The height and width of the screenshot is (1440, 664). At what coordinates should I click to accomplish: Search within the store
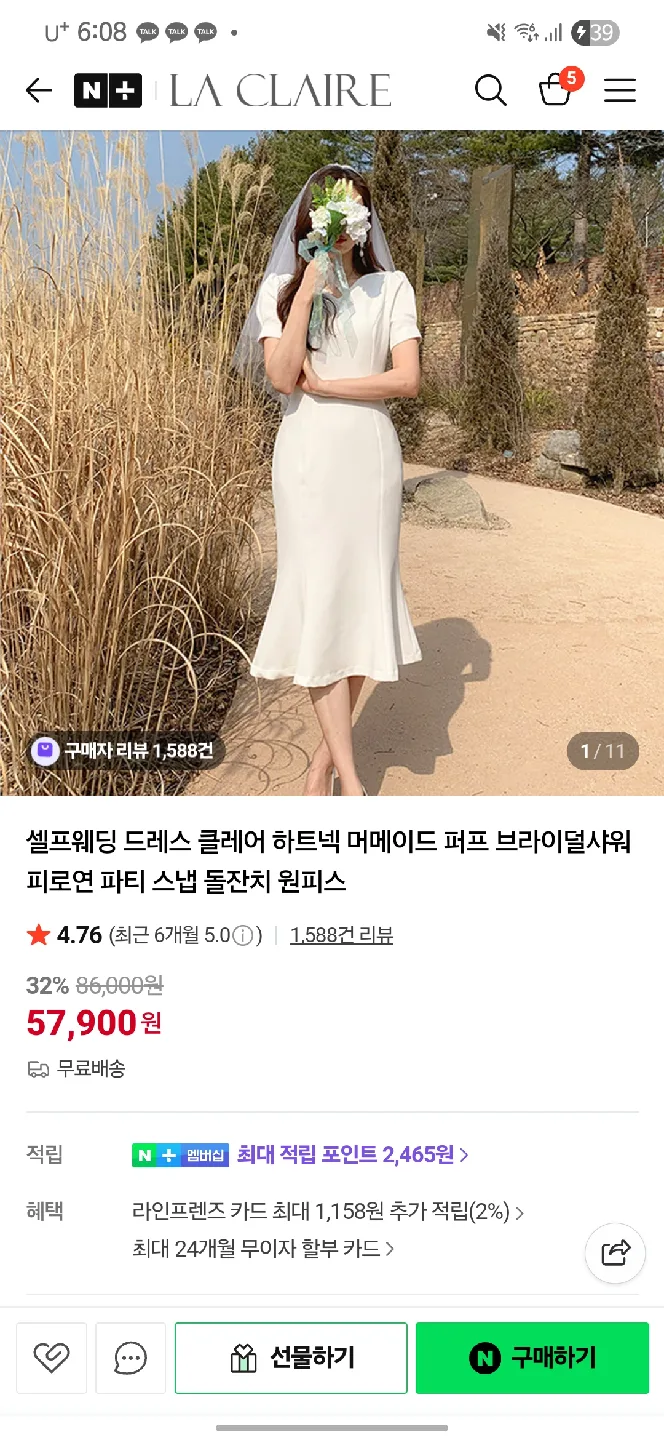click(x=490, y=91)
